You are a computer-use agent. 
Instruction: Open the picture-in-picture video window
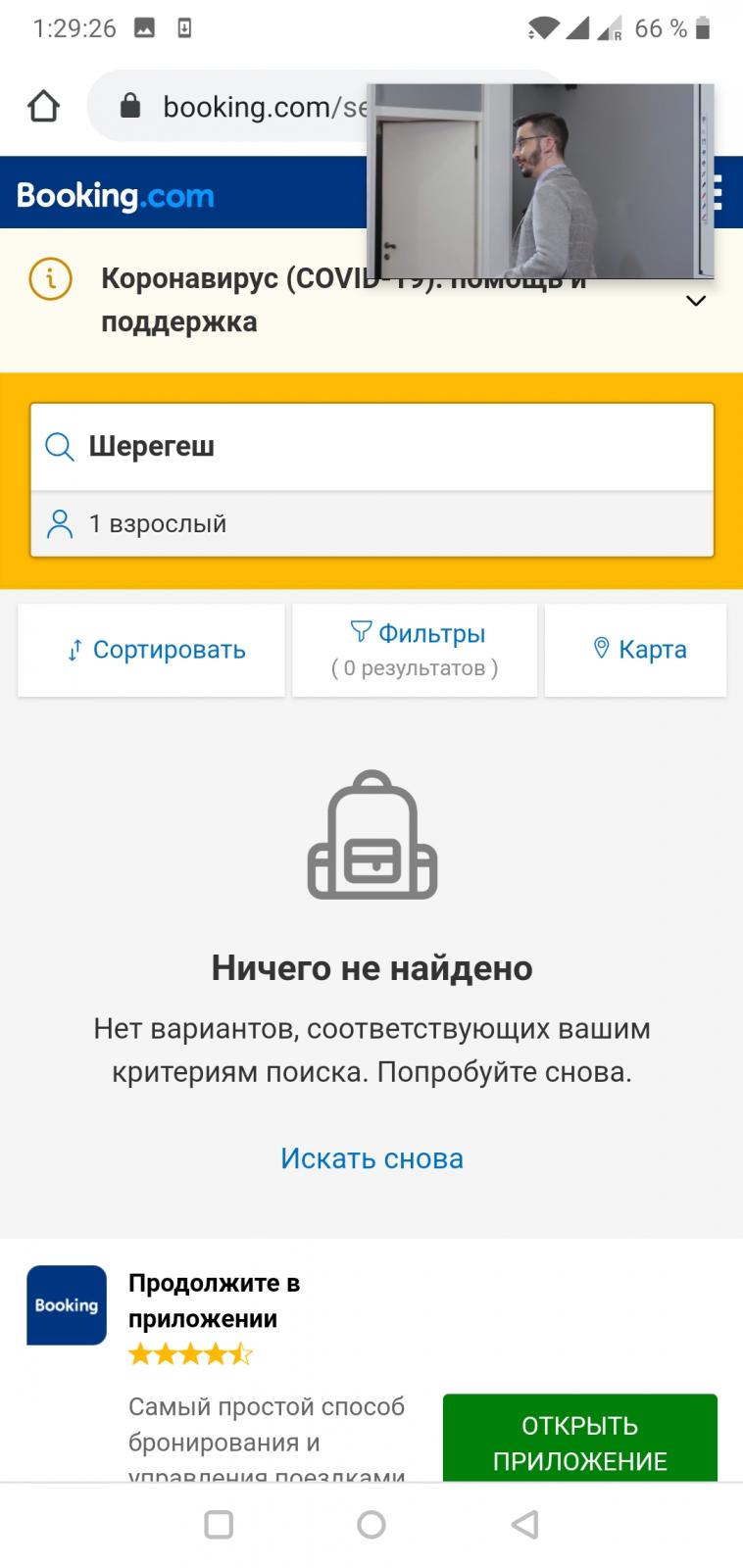(540, 181)
